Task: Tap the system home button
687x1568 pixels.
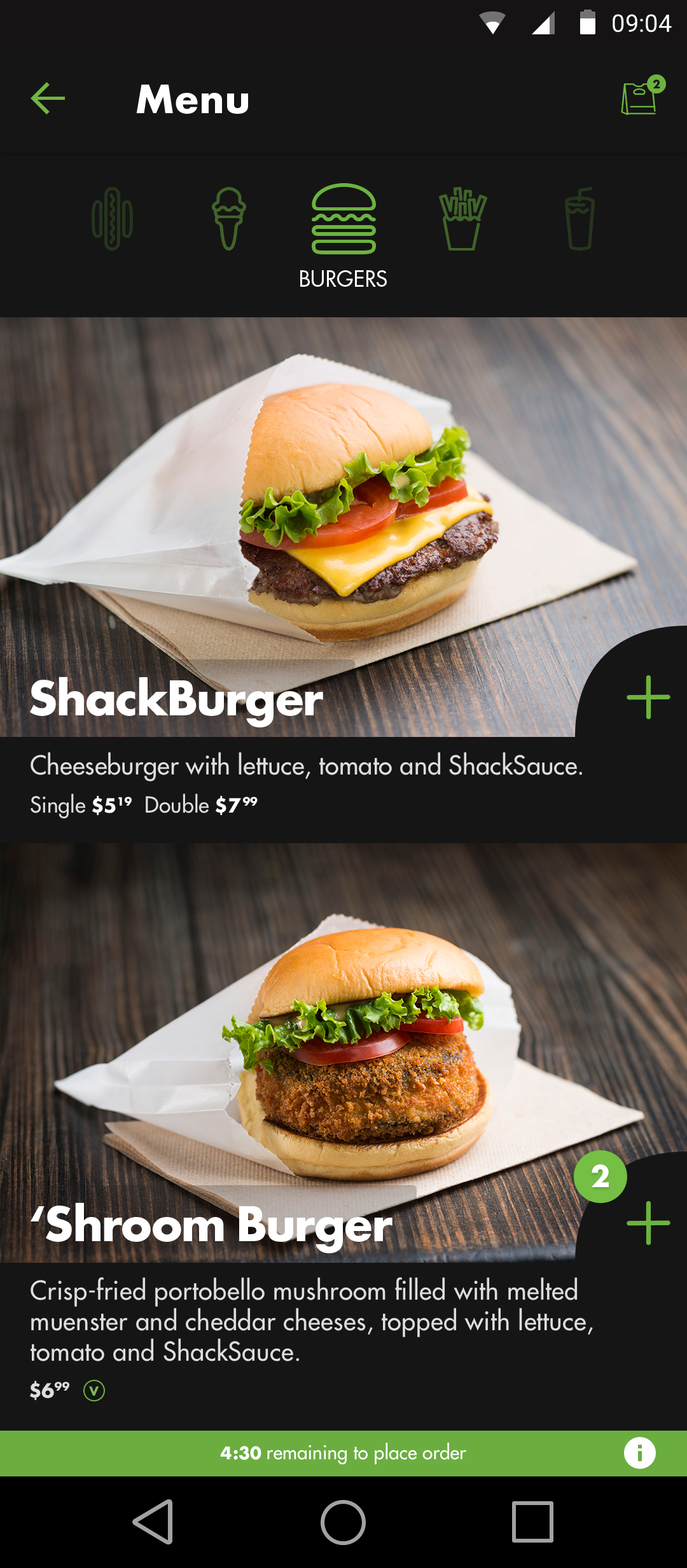Action: 343,1522
